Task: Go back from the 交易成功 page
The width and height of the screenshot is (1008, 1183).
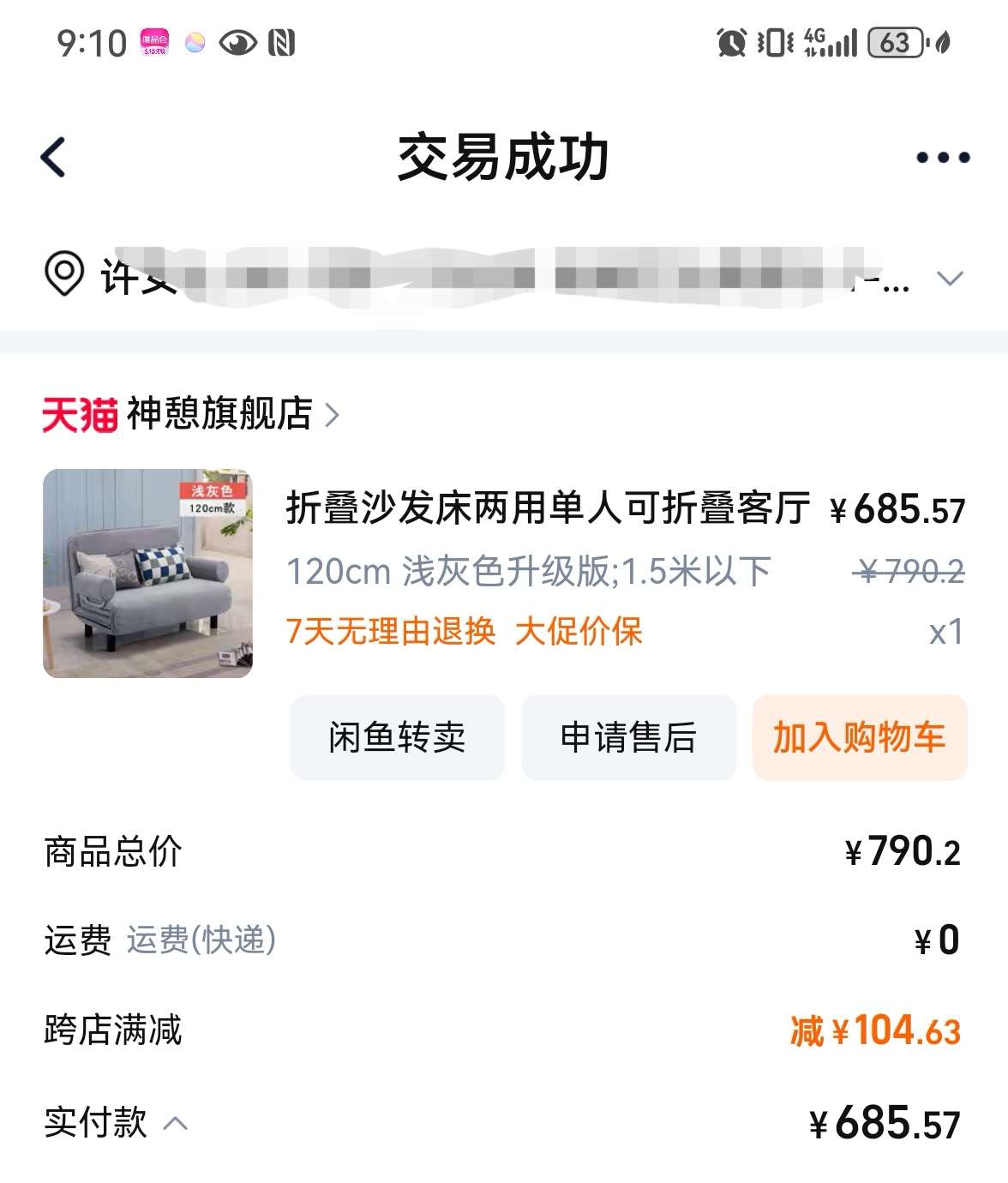Action: coord(53,158)
